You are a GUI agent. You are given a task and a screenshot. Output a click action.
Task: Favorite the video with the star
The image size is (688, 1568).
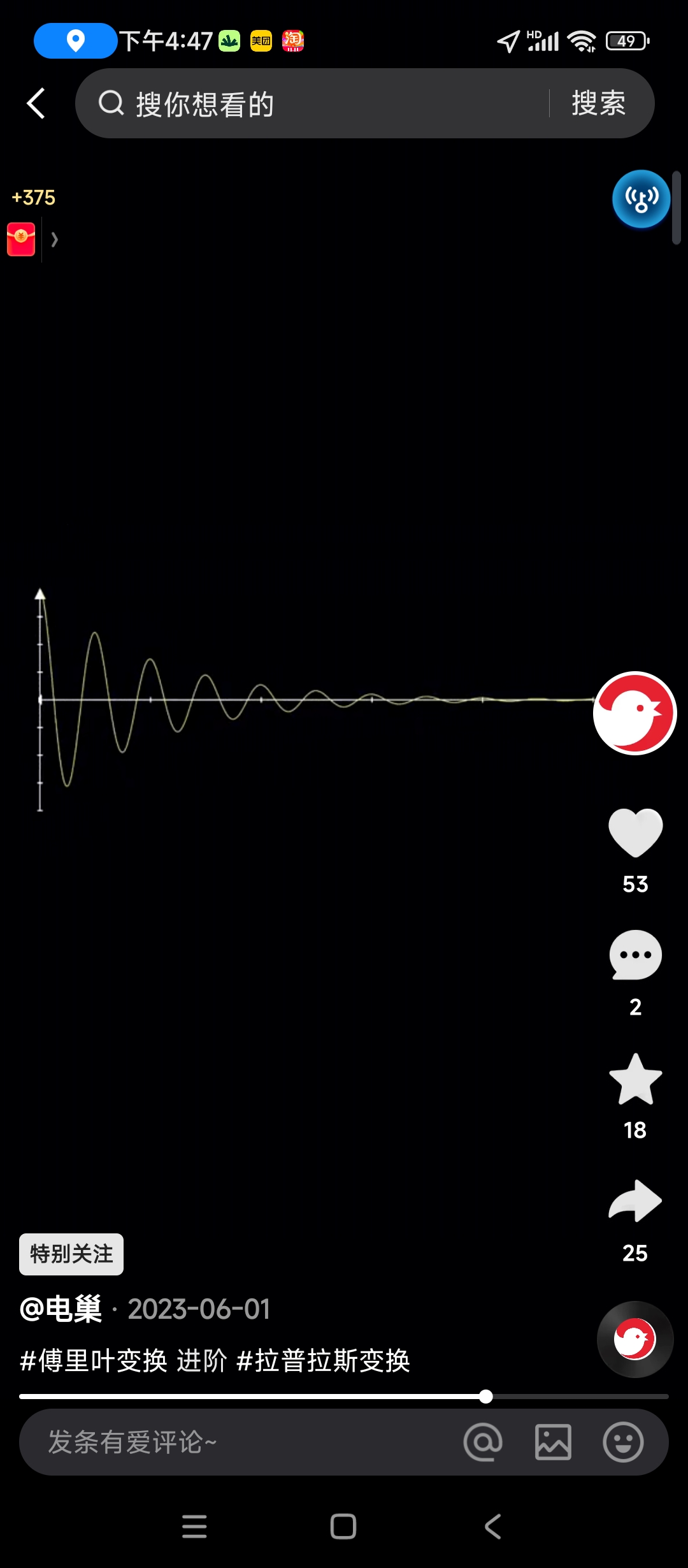[635, 1078]
